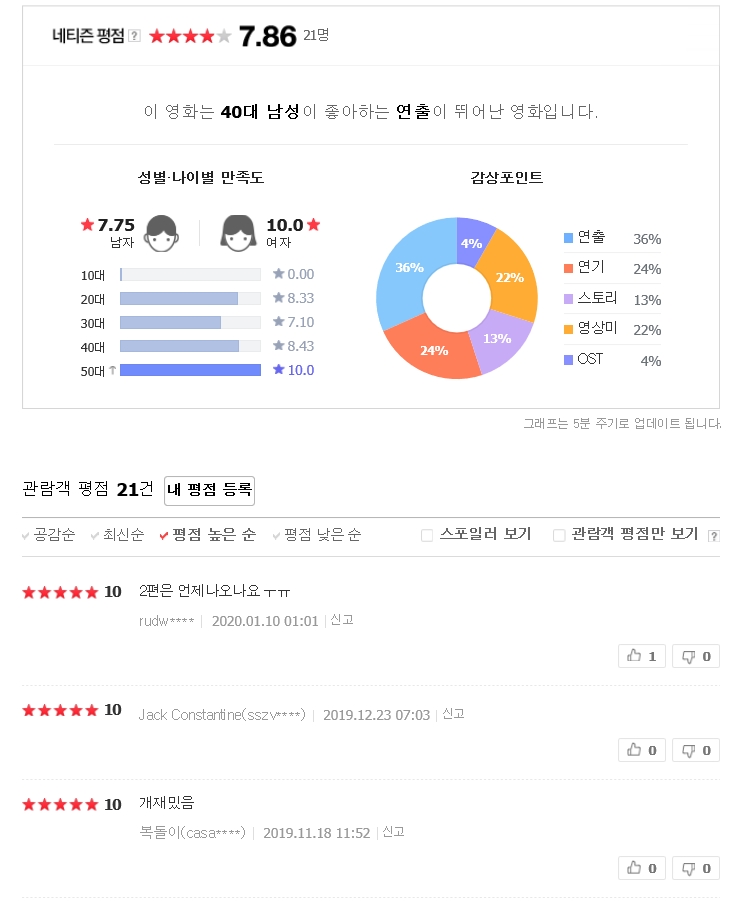The width and height of the screenshot is (750, 901).
Task: Enable 관람객 평점만 보기 checkbox
Action: [559, 535]
